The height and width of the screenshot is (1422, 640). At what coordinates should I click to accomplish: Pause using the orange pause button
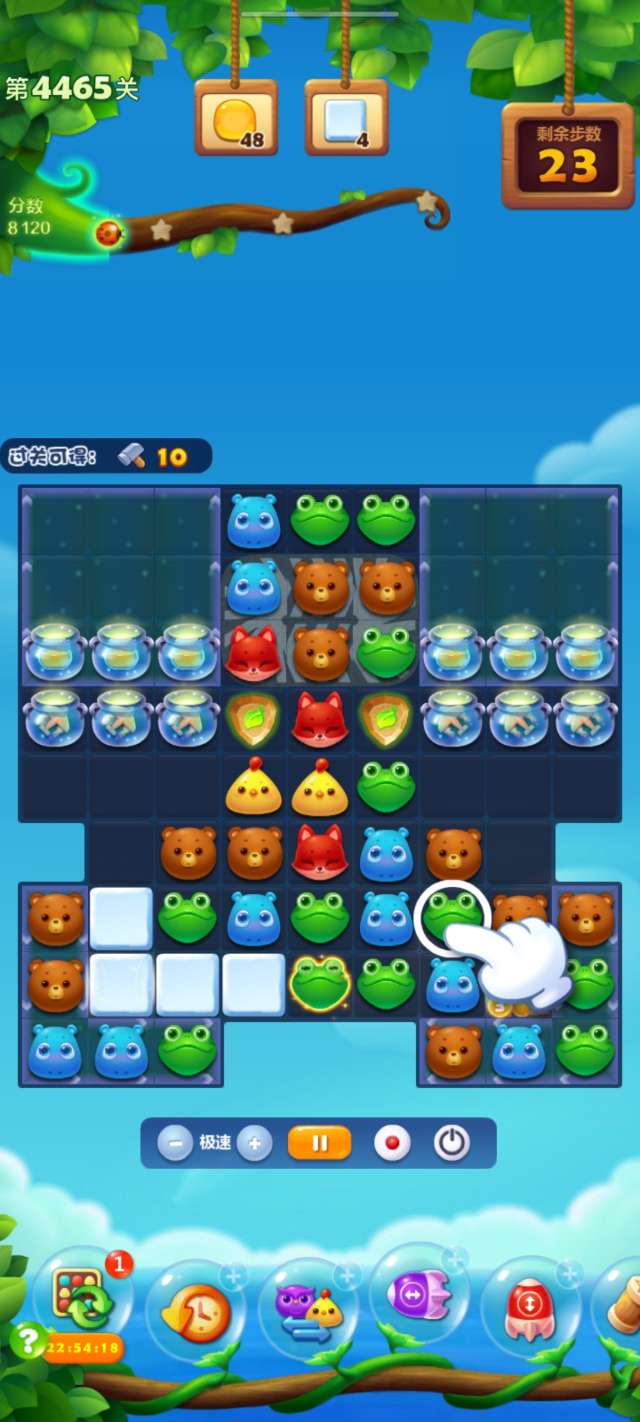(x=319, y=1143)
